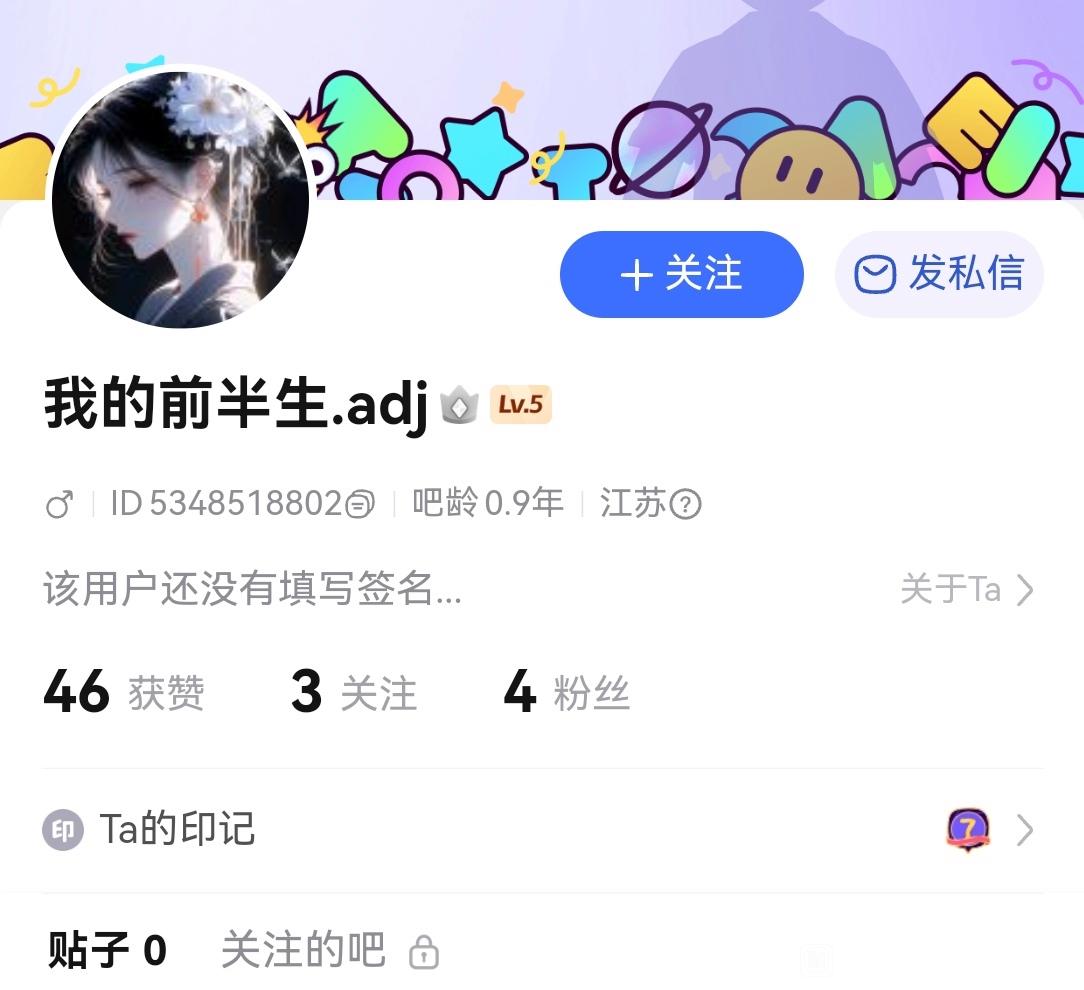Screen dimensions: 1084x990
Task: Follow this user with 关注 button
Action: pyautogui.click(x=681, y=274)
